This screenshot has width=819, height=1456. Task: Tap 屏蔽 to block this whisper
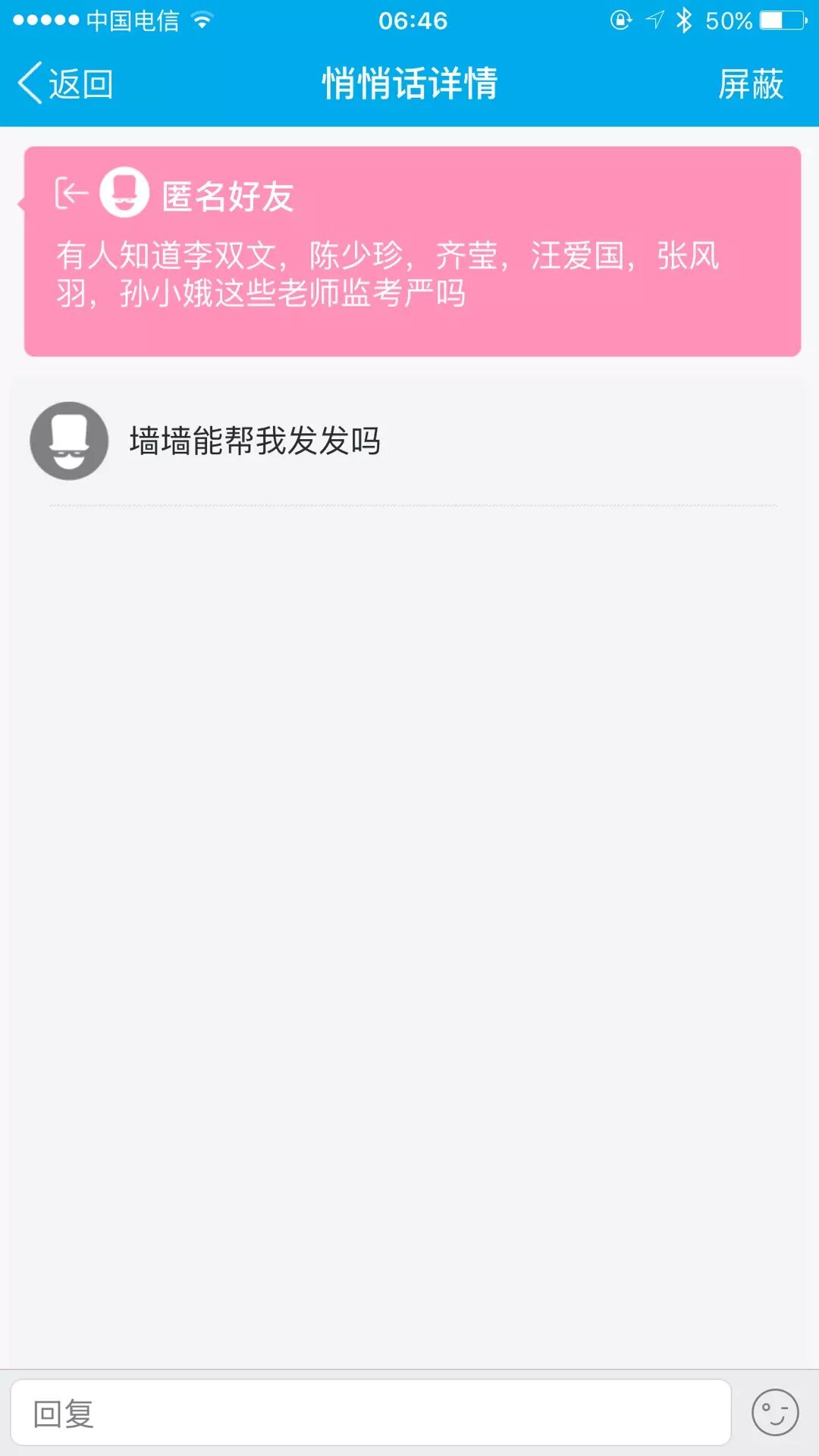click(x=750, y=83)
